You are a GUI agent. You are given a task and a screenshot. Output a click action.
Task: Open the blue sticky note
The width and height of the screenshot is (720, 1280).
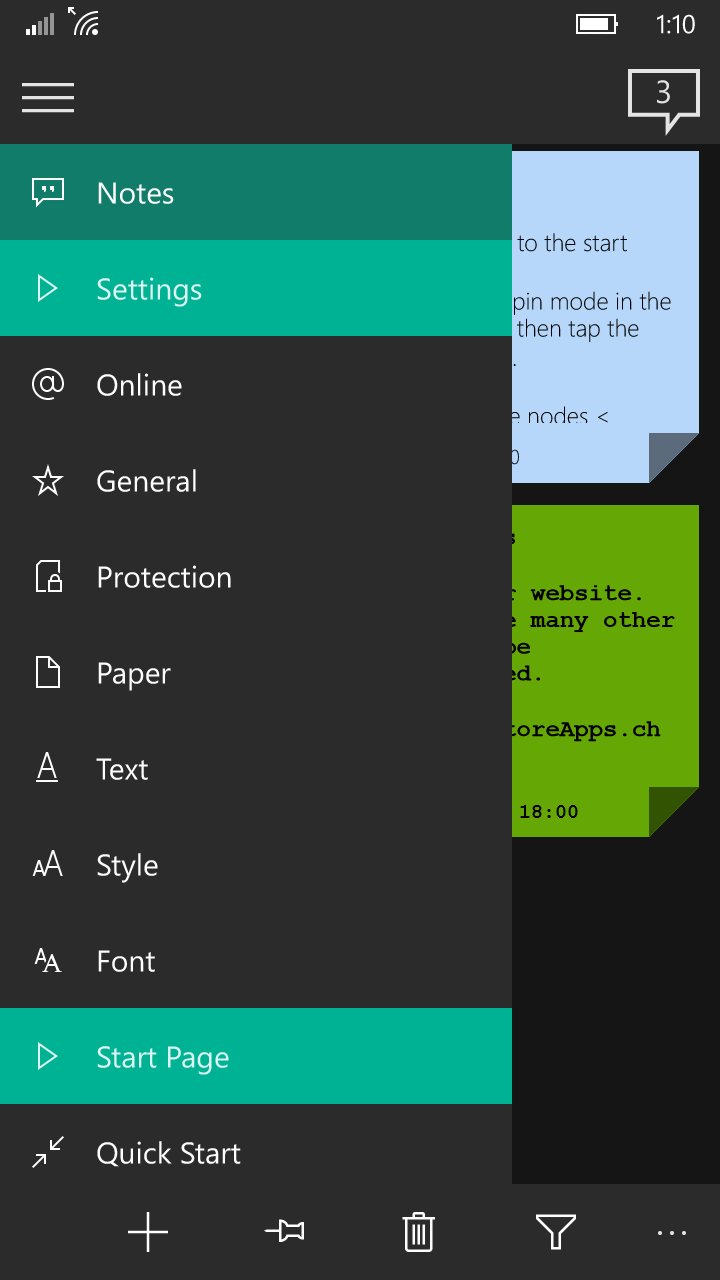606,317
